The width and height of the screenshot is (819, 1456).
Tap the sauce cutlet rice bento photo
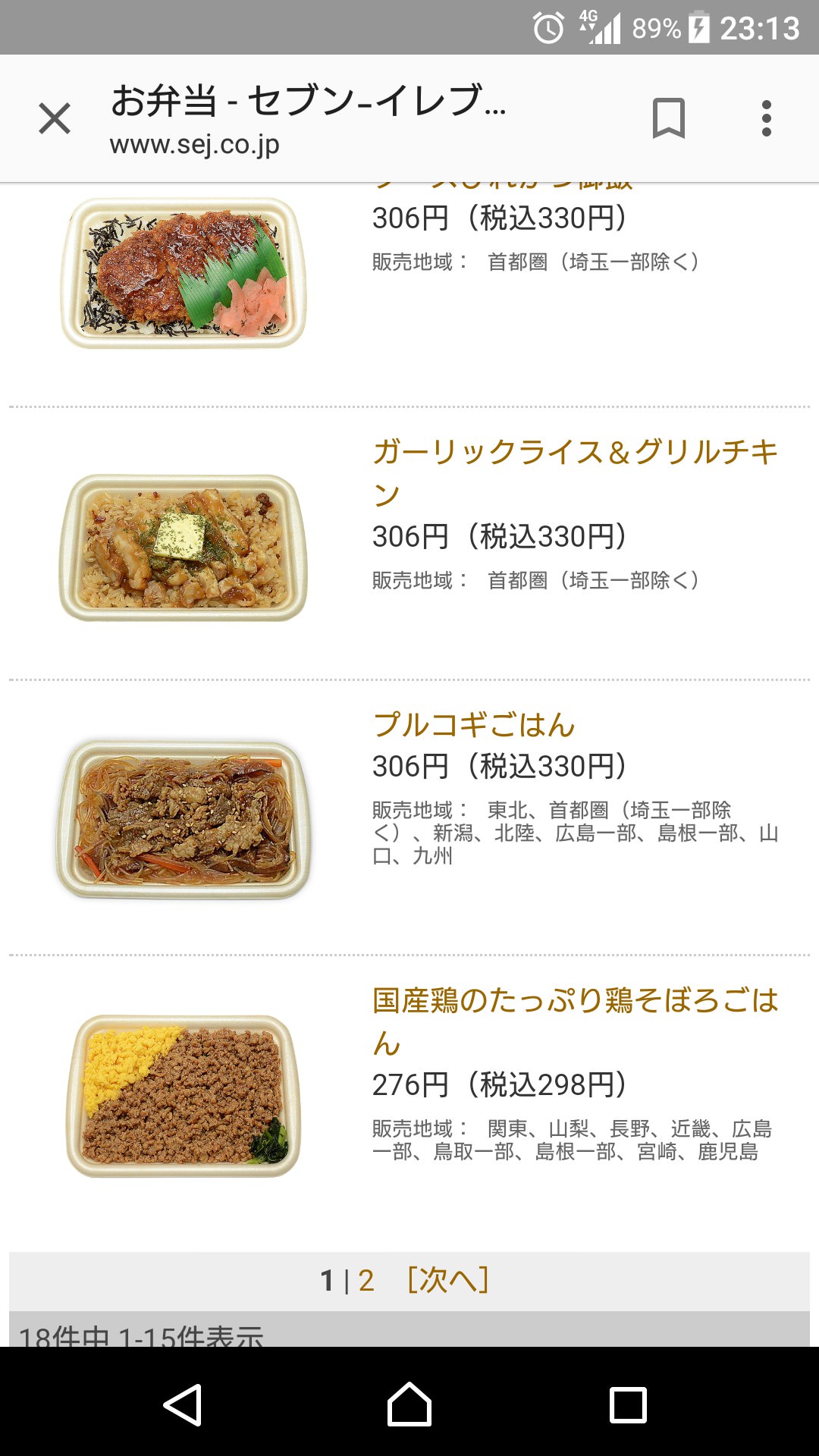tap(184, 273)
